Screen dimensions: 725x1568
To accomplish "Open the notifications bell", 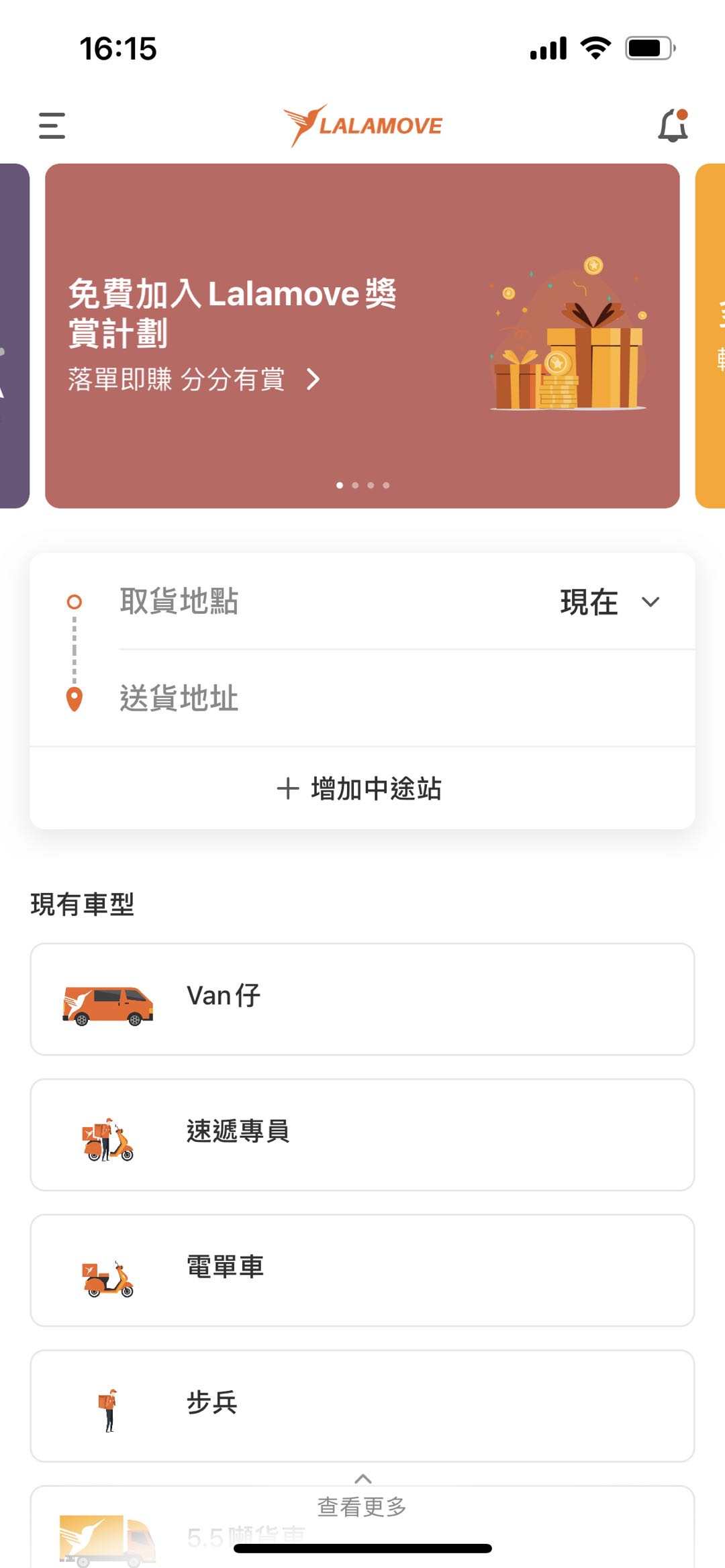I will (673, 125).
